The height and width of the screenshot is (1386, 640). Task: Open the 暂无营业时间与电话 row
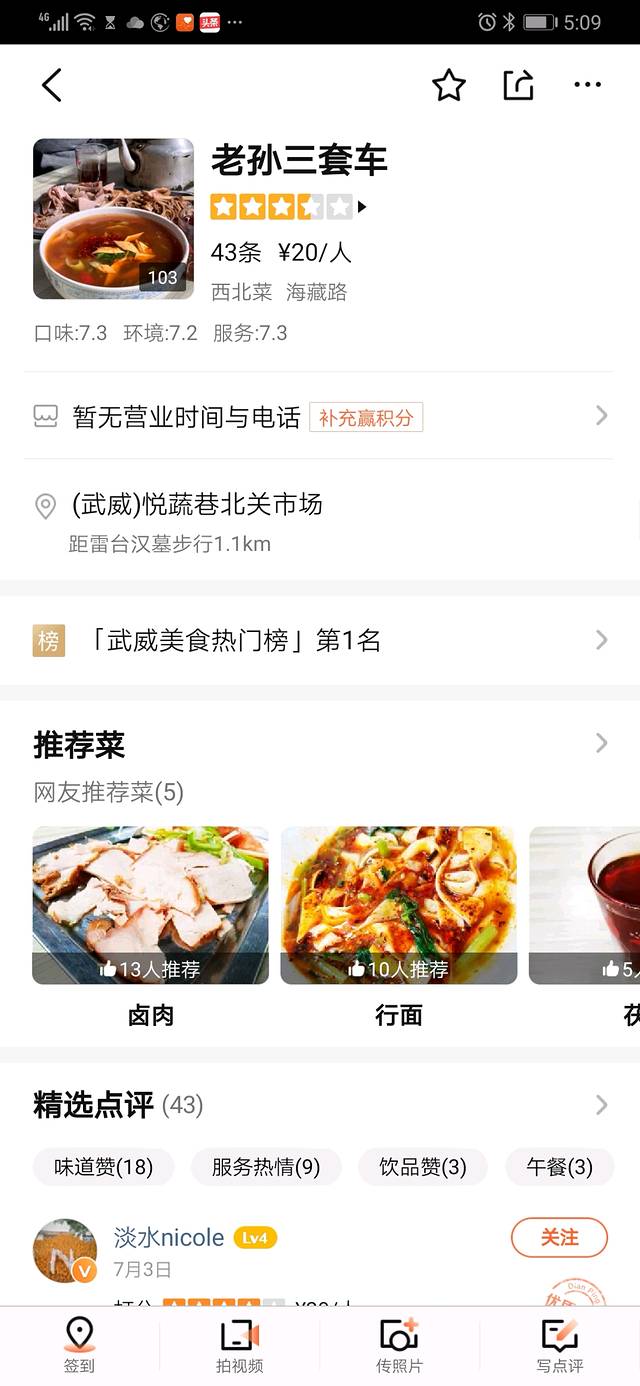(x=186, y=417)
